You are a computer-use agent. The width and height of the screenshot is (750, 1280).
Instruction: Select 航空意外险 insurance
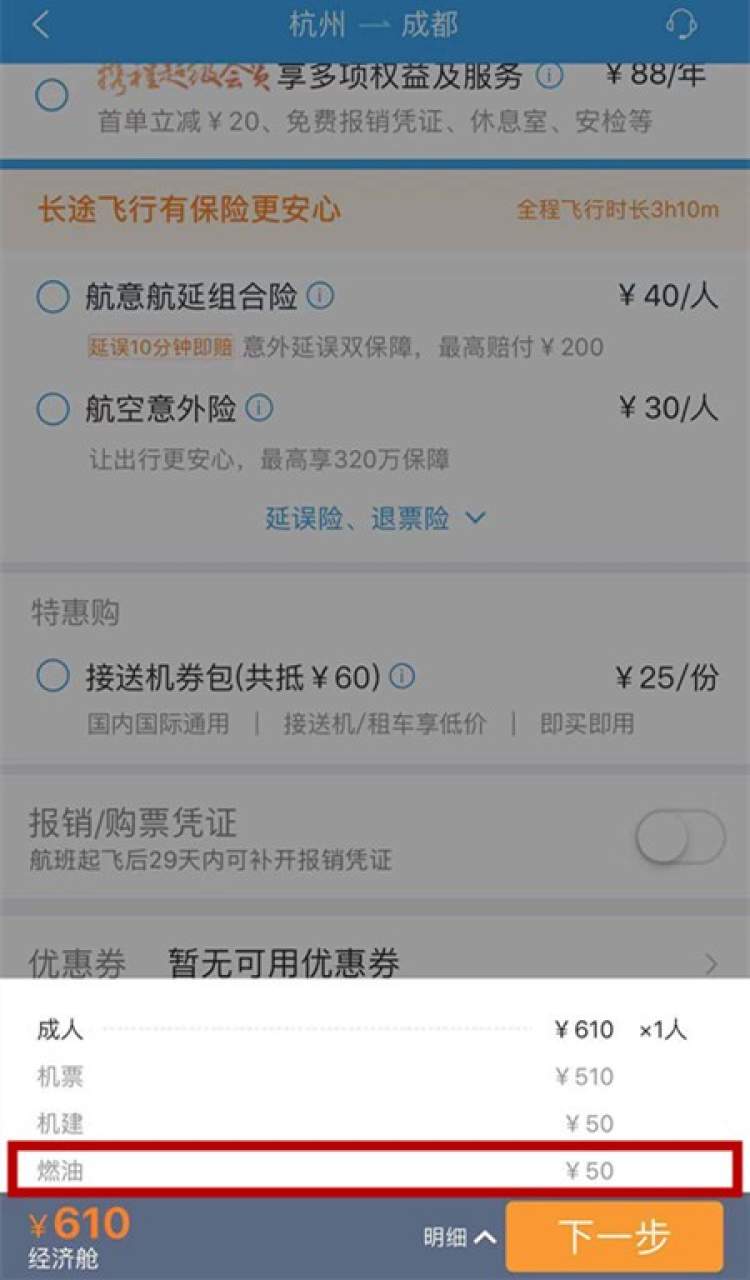[x=51, y=408]
